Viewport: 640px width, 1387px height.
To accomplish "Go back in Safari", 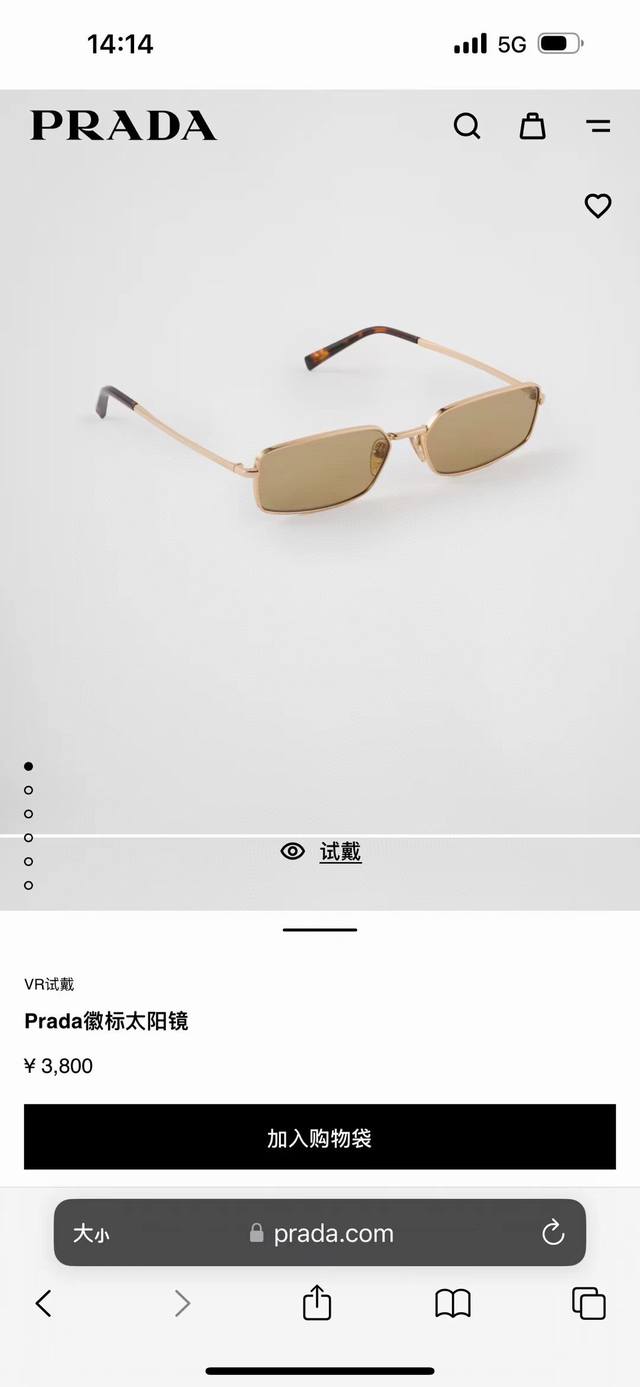I will [x=43, y=1303].
